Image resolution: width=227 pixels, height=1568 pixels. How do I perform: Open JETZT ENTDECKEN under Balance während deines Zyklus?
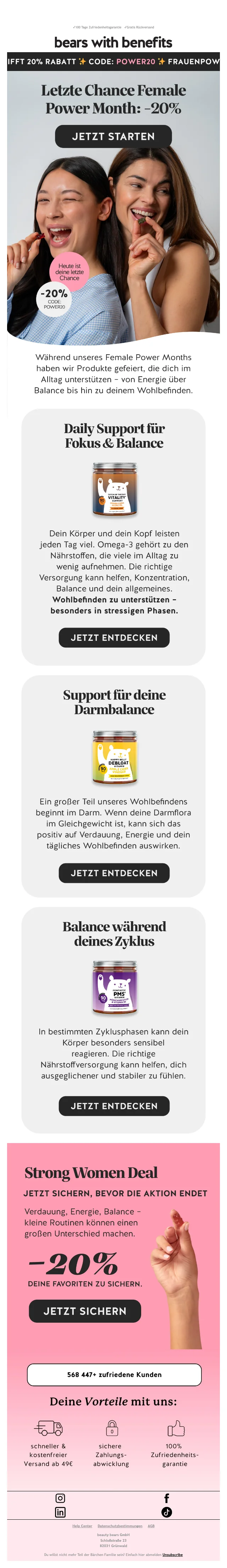tap(114, 1105)
